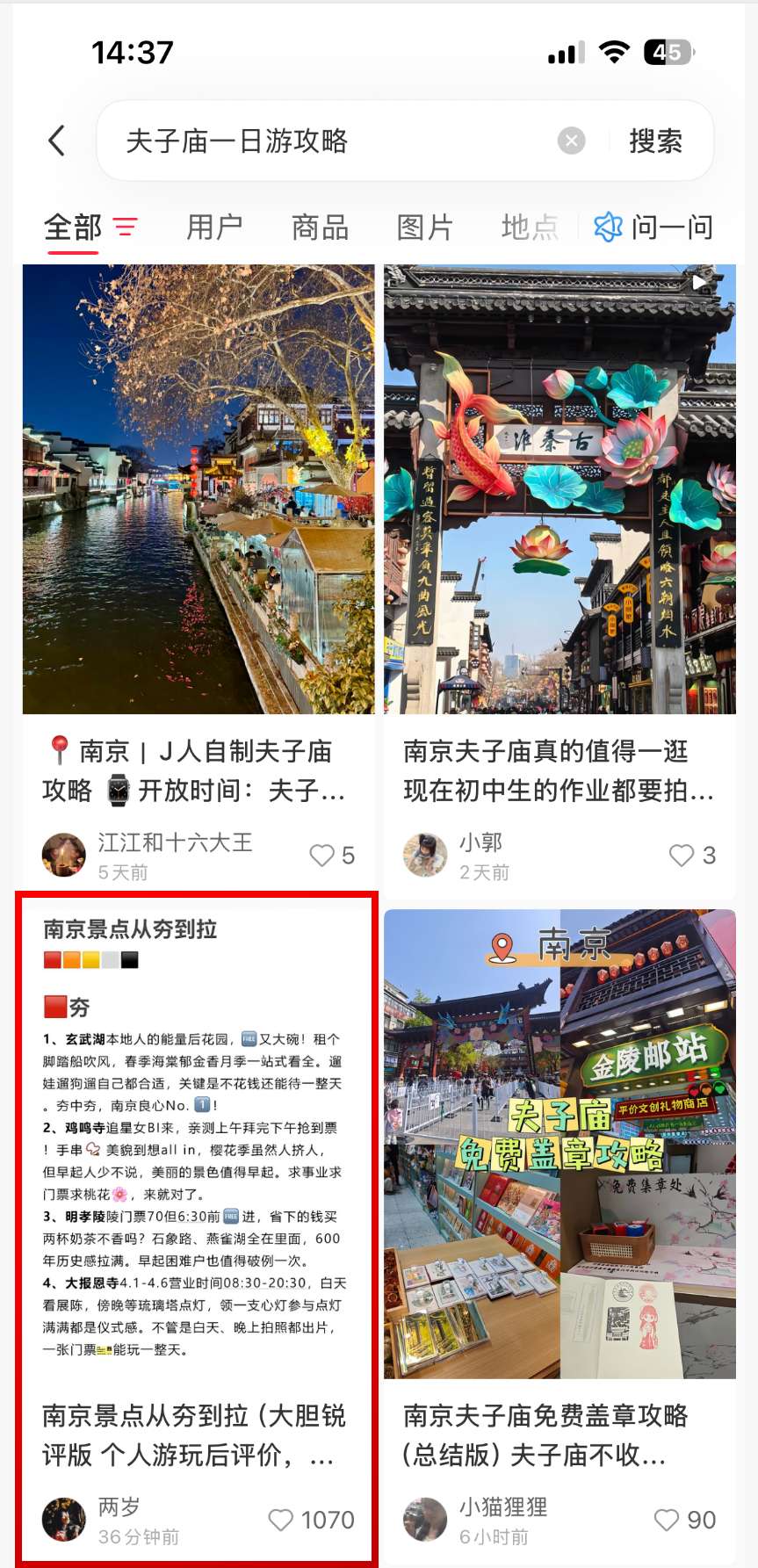View 两岁's profile avatar

(64, 1520)
